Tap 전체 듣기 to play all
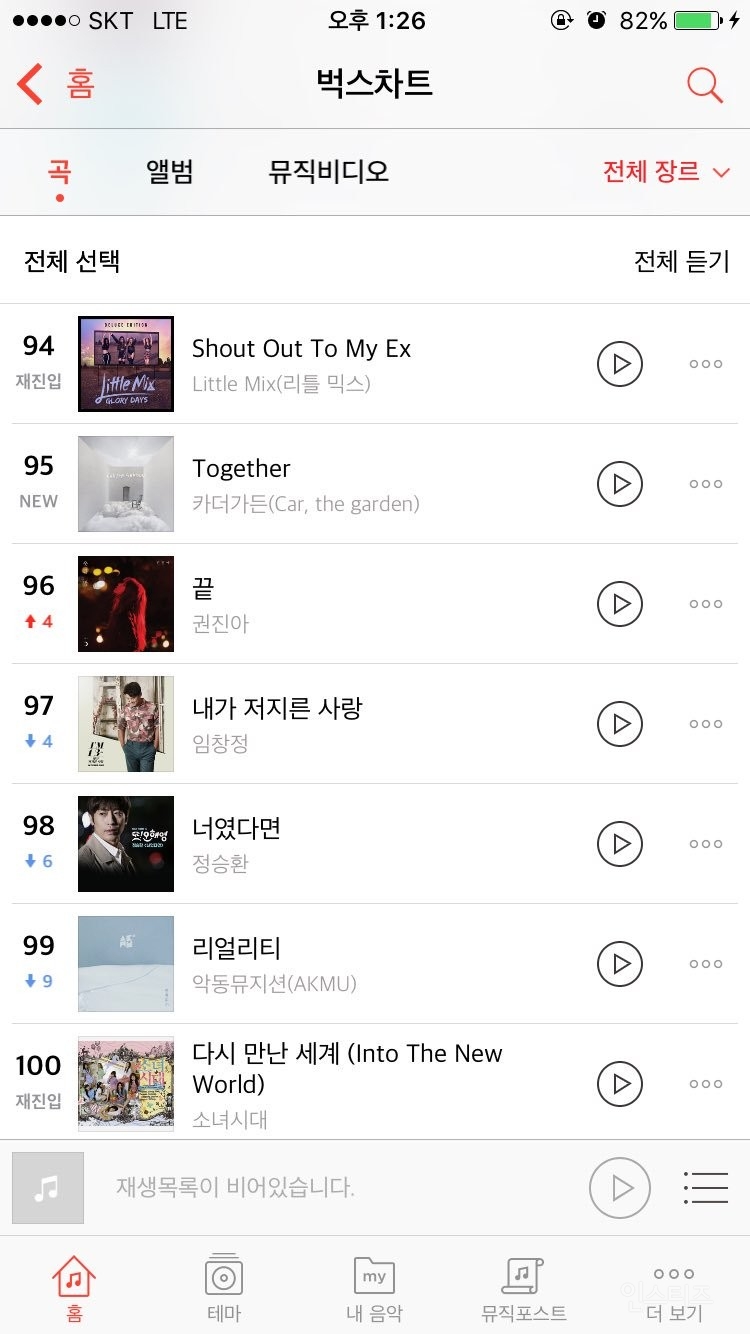The height and width of the screenshot is (1334, 750). (682, 262)
